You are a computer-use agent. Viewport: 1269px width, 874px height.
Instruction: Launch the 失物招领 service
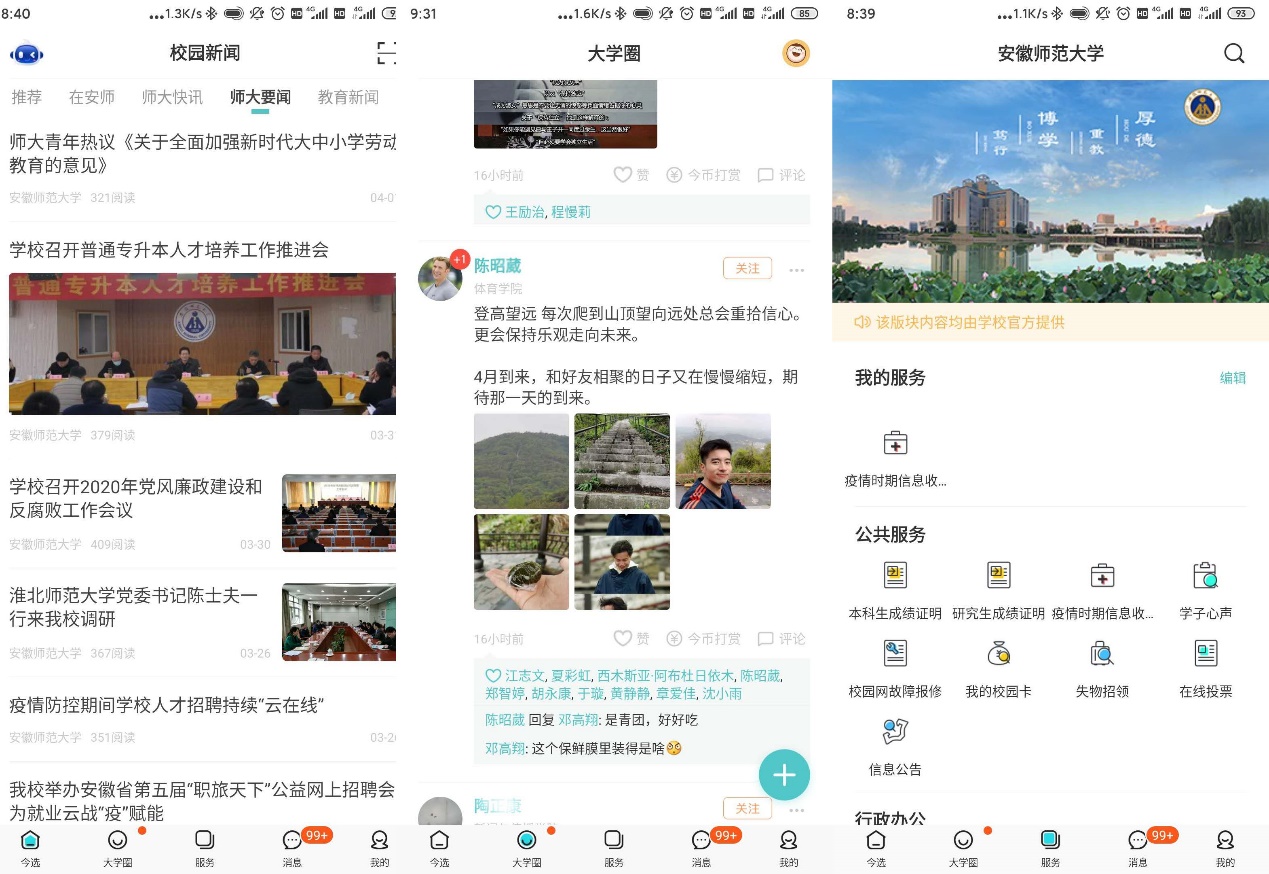1102,666
